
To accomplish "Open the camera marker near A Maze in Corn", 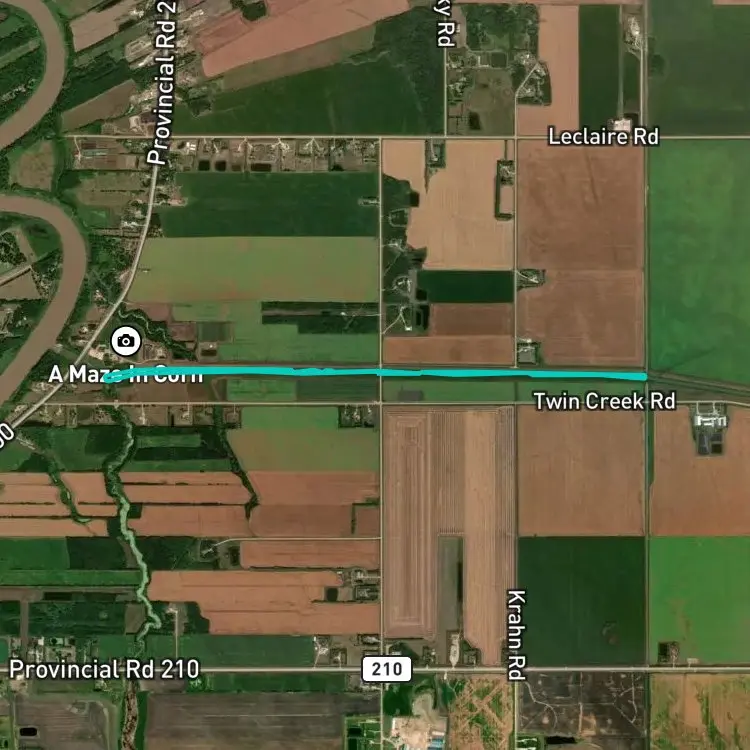I will pyautogui.click(x=126, y=341).
